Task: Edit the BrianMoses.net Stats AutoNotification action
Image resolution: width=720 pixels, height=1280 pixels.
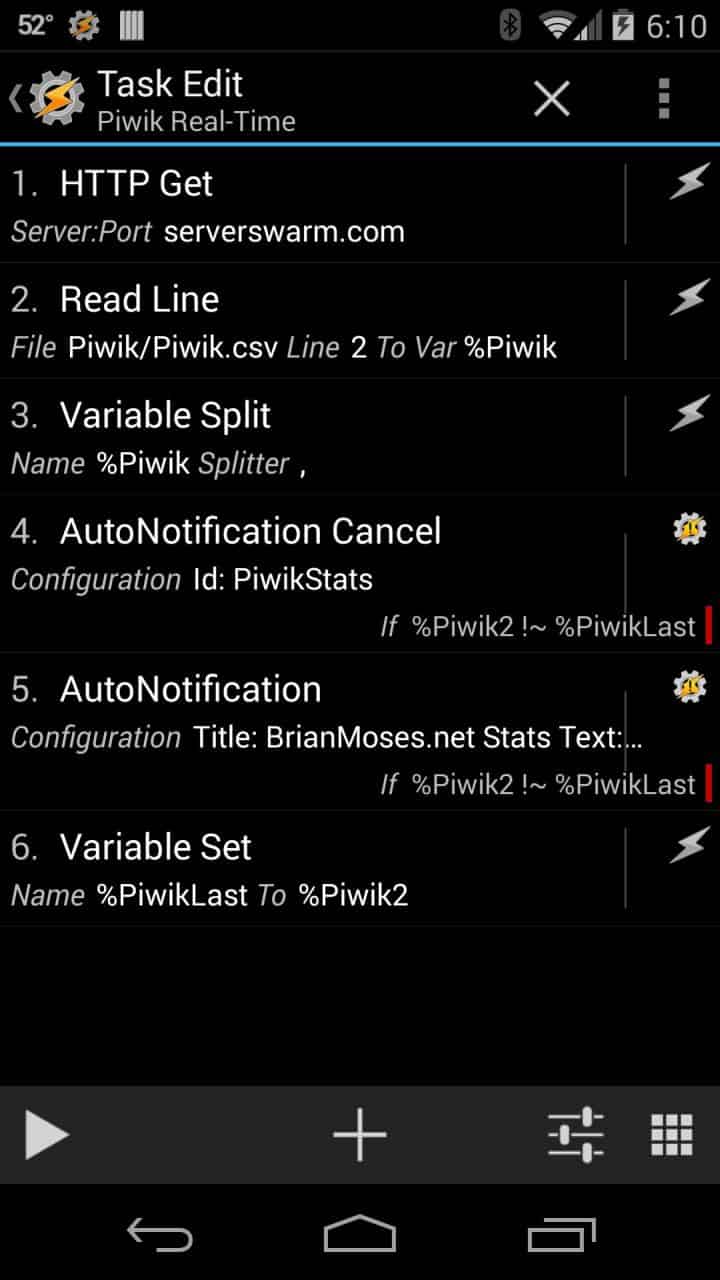Action: 360,732
